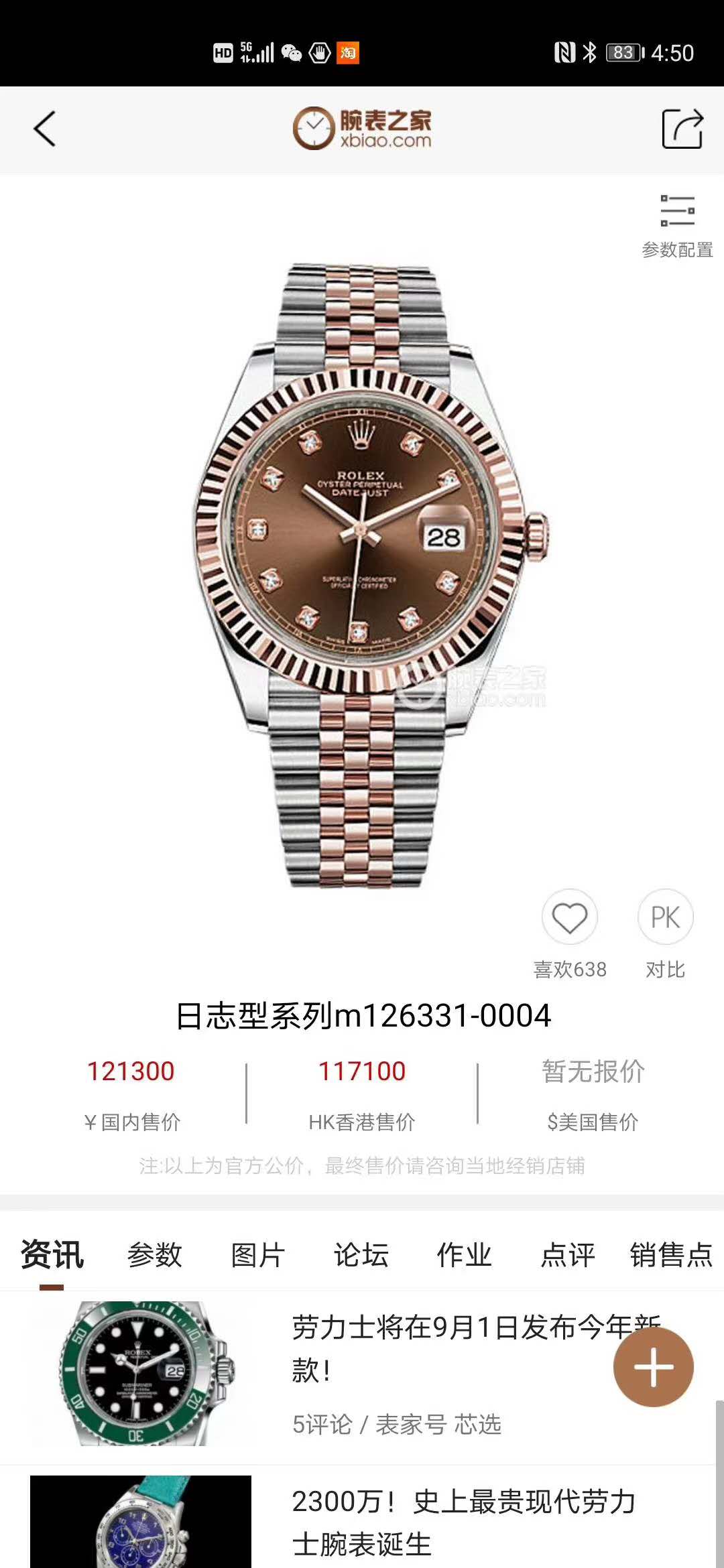
Task: Switch to the 论坛 tab
Action: 361,1254
